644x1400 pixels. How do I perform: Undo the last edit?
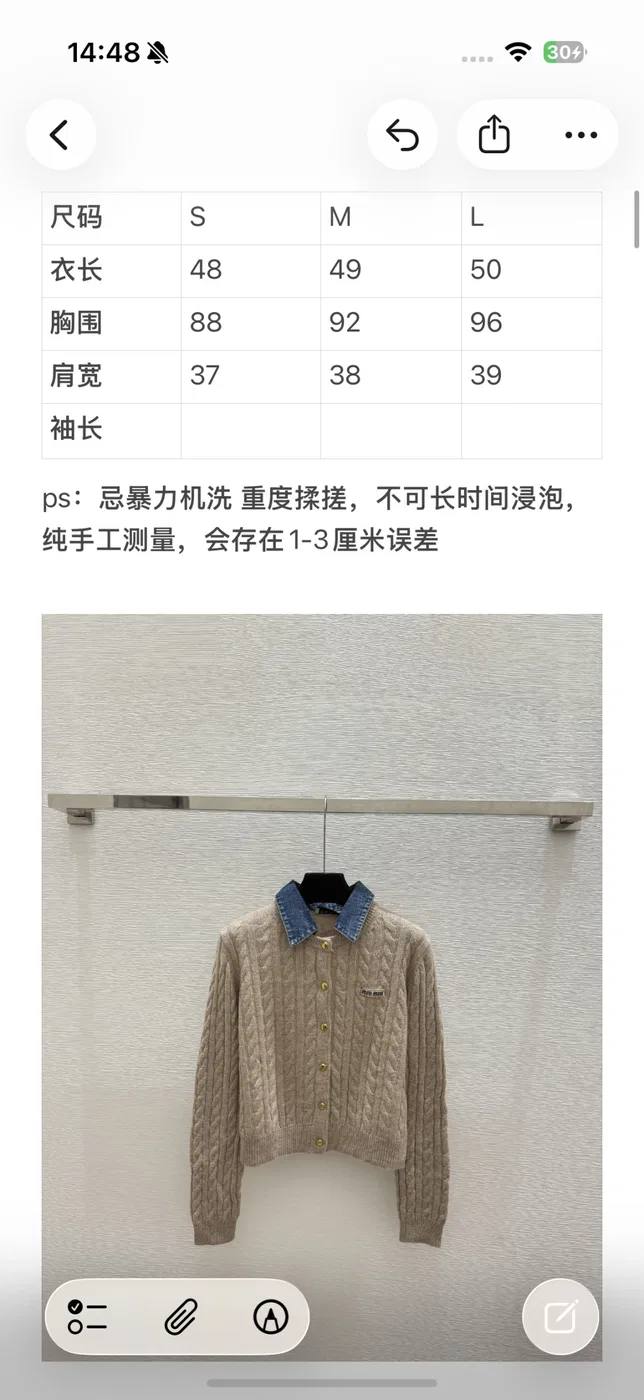(x=402, y=135)
